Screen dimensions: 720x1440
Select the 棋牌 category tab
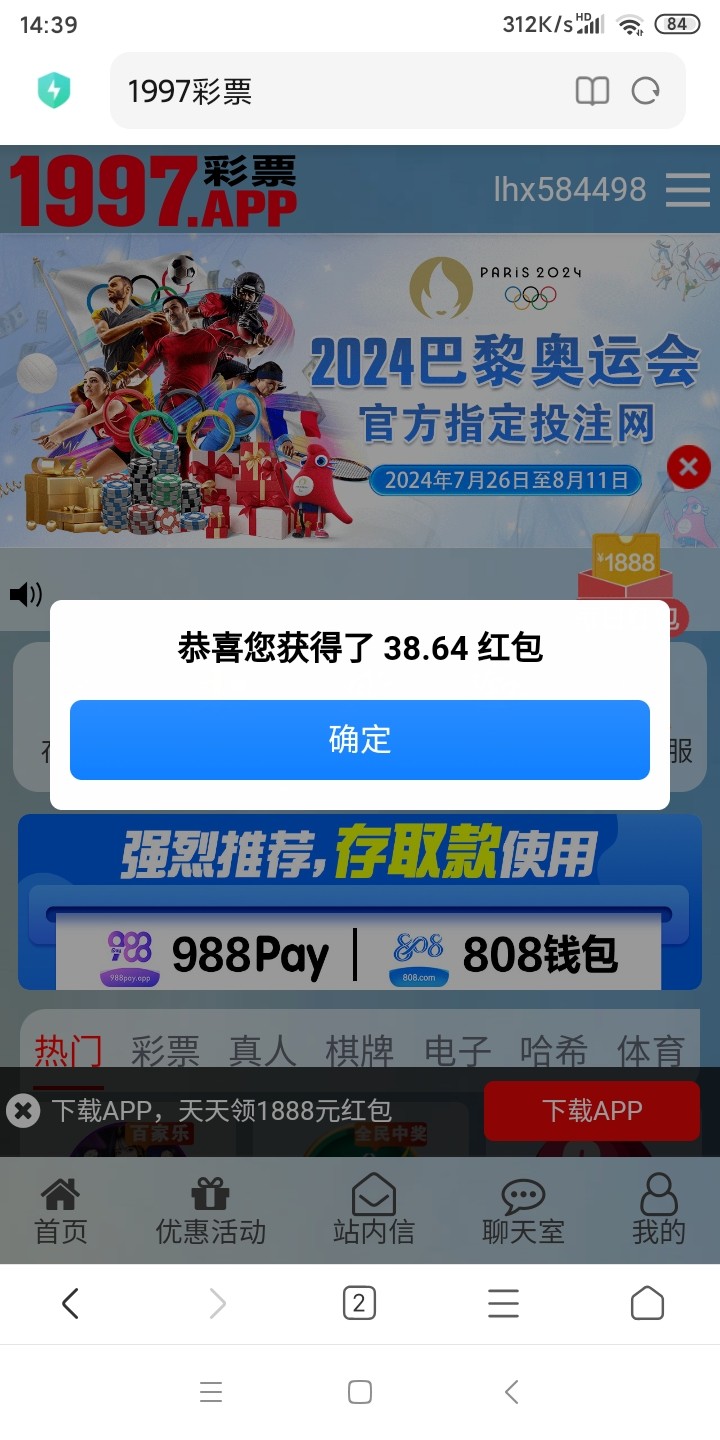[359, 1051]
